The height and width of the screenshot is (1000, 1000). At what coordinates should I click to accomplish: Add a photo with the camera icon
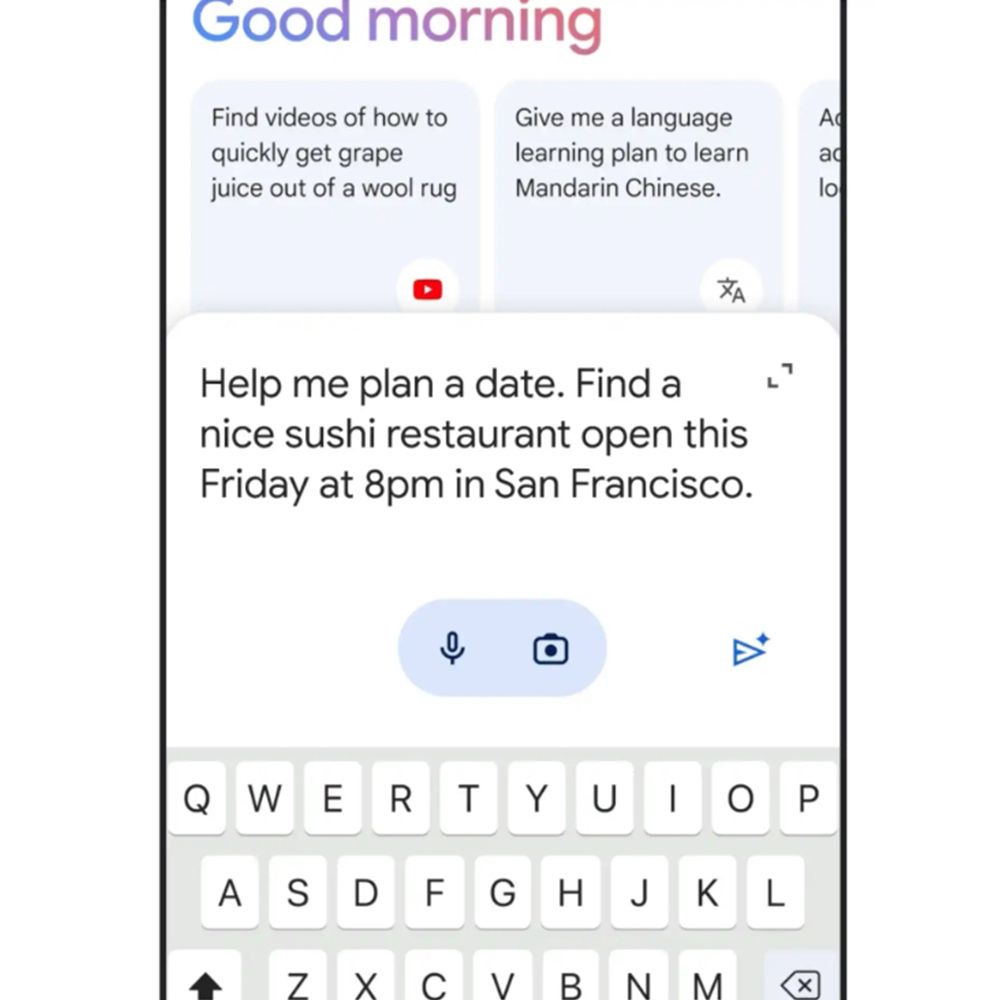[551, 650]
